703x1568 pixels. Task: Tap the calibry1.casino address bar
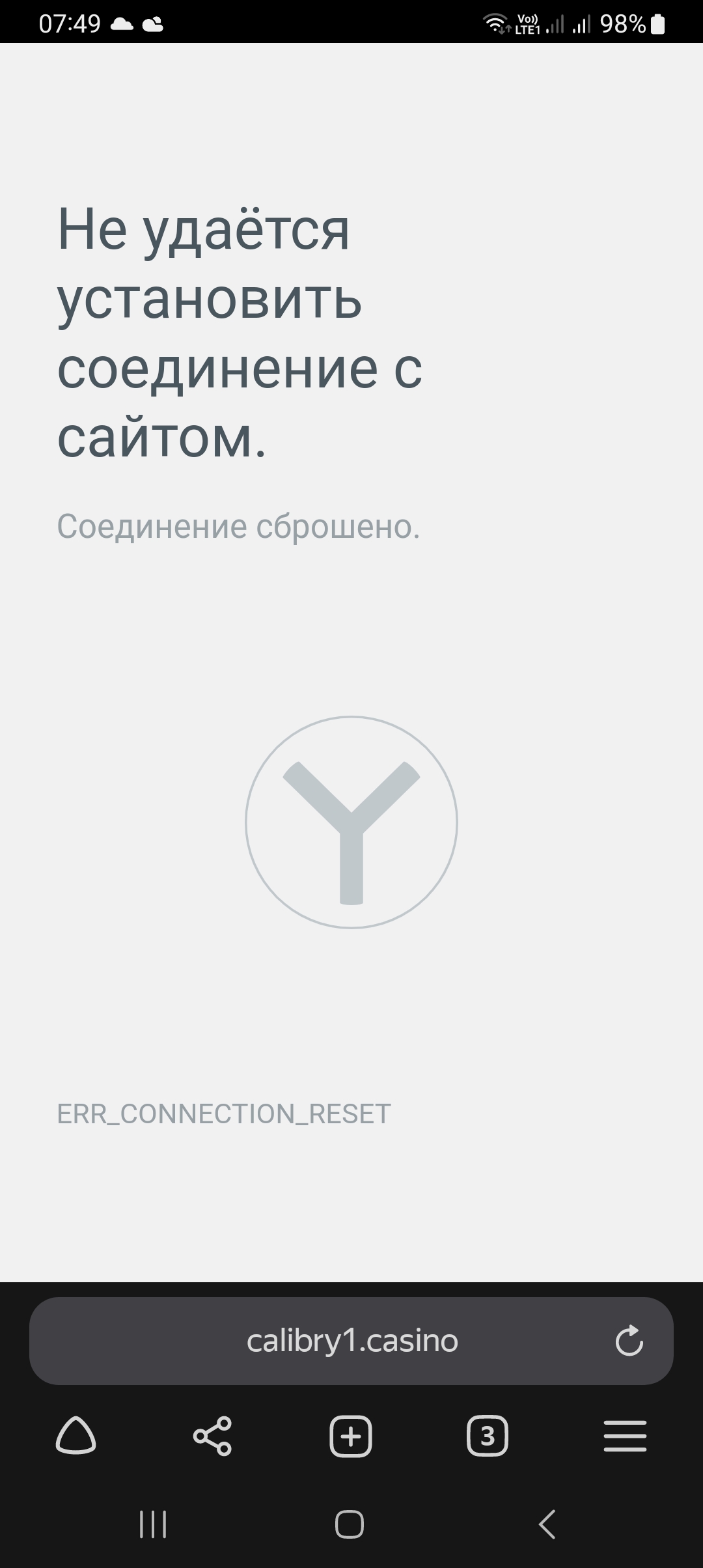[x=351, y=1341]
